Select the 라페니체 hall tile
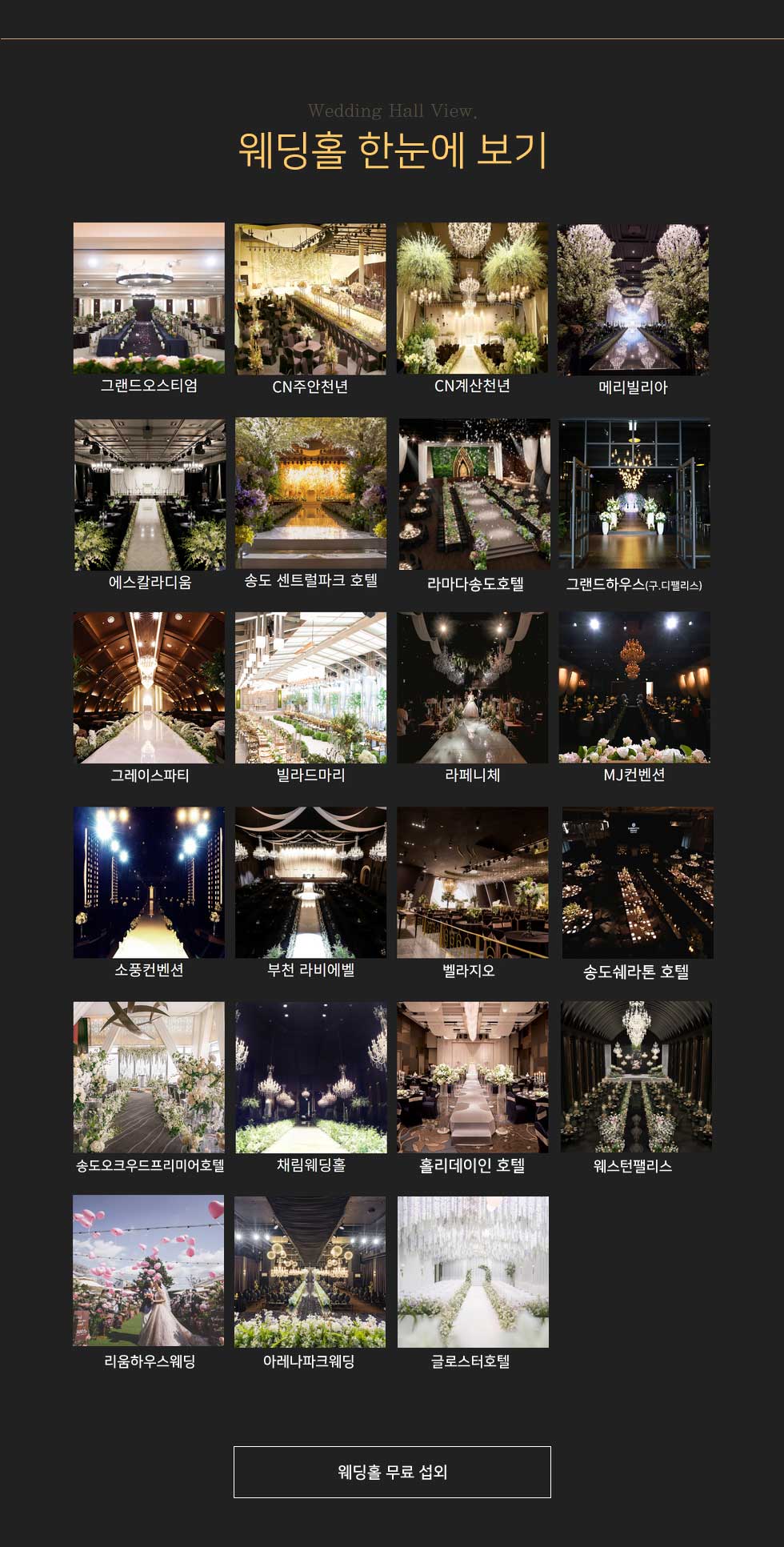Screen dimensions: 784x1547 coord(473,687)
